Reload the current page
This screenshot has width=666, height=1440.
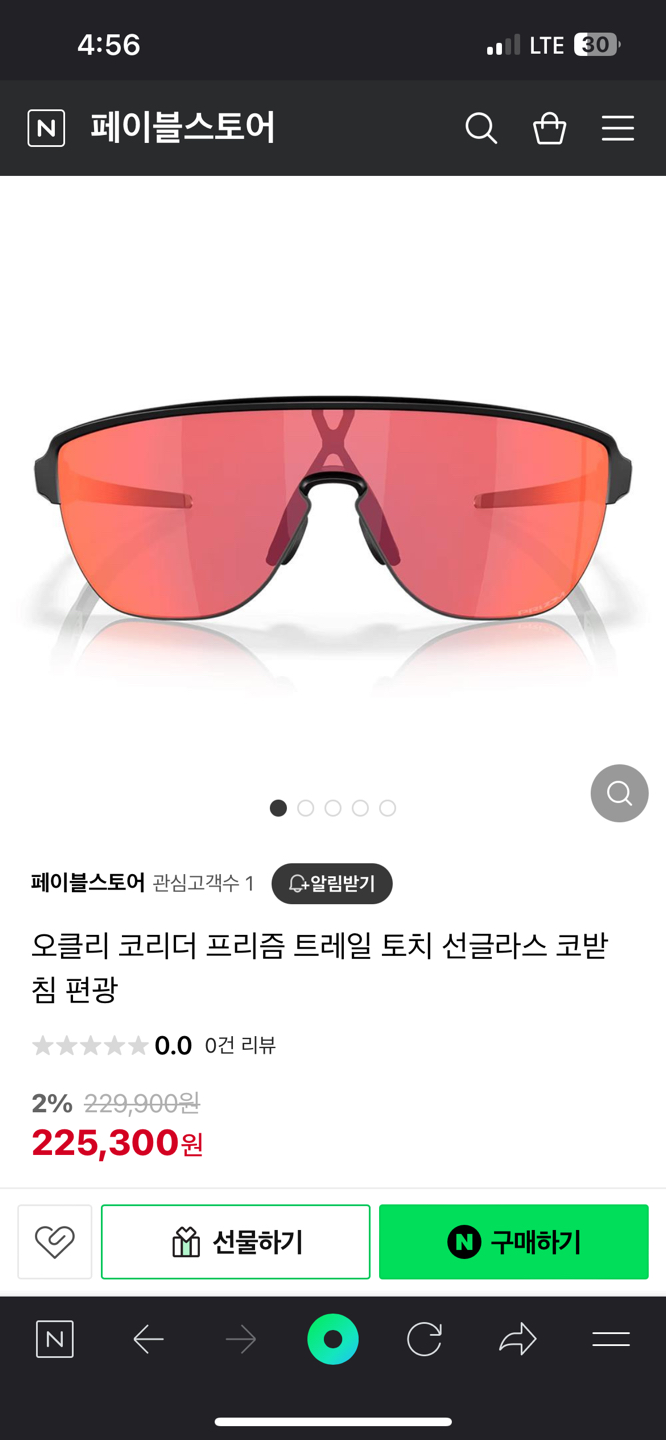tap(424, 1339)
